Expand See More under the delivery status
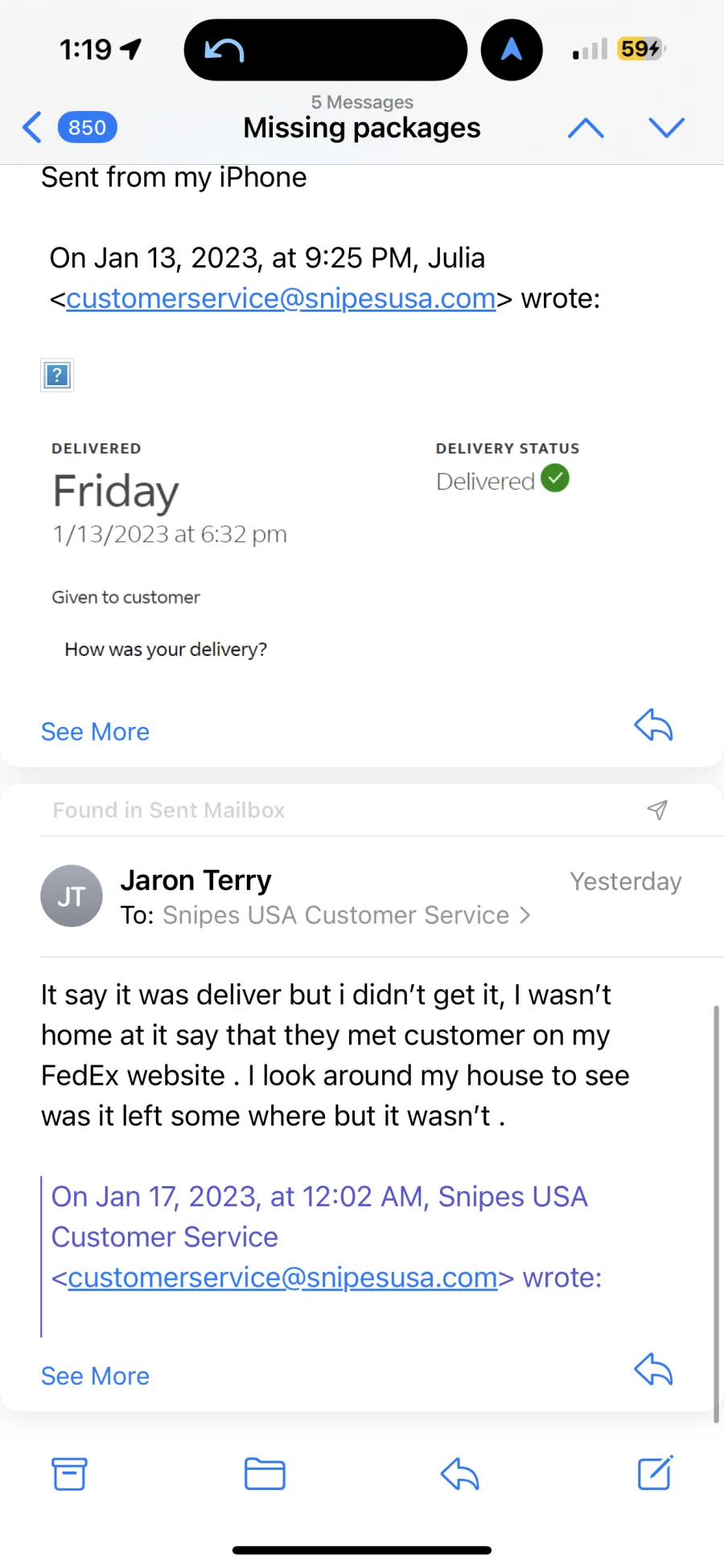Image resolution: width=724 pixels, height=1568 pixels. [95, 732]
